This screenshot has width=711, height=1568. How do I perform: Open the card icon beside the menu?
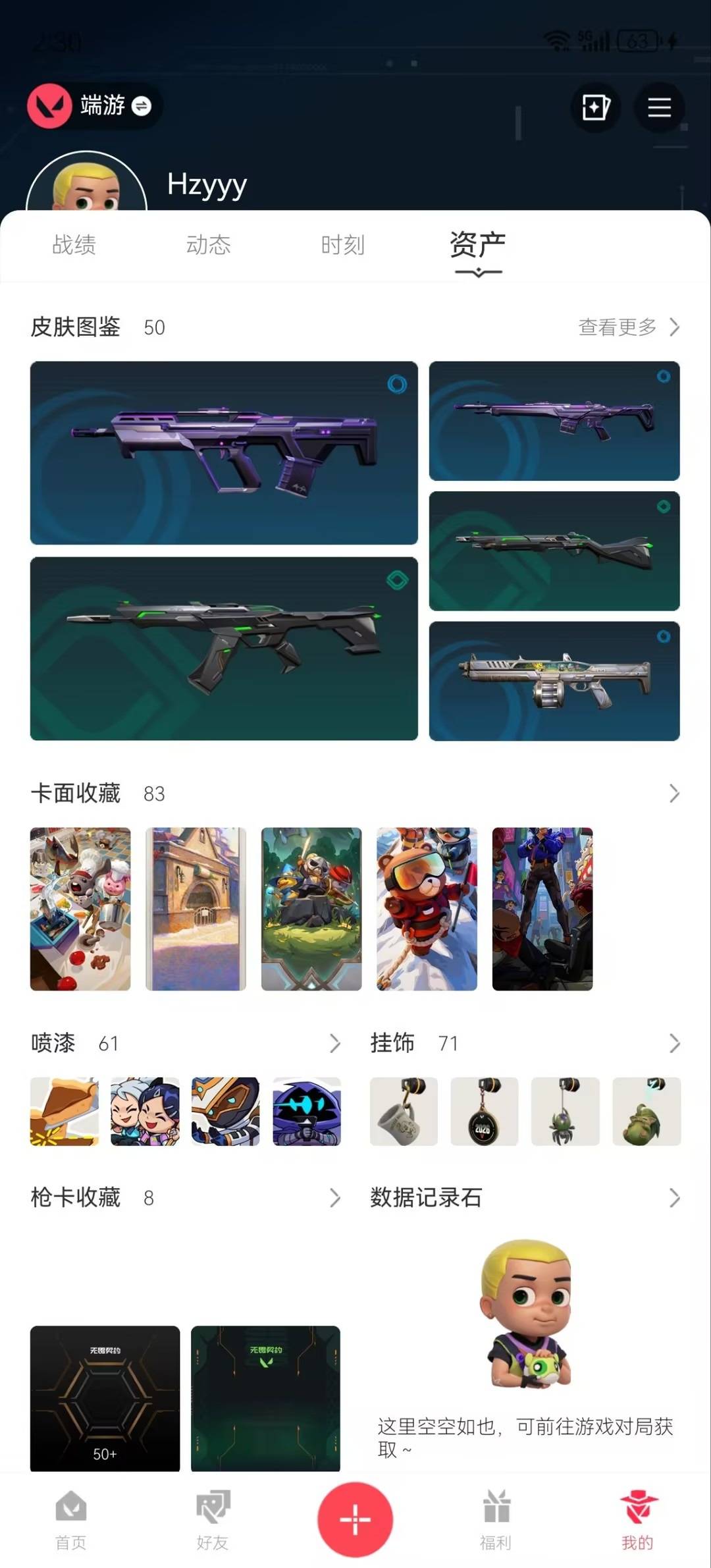coord(596,107)
